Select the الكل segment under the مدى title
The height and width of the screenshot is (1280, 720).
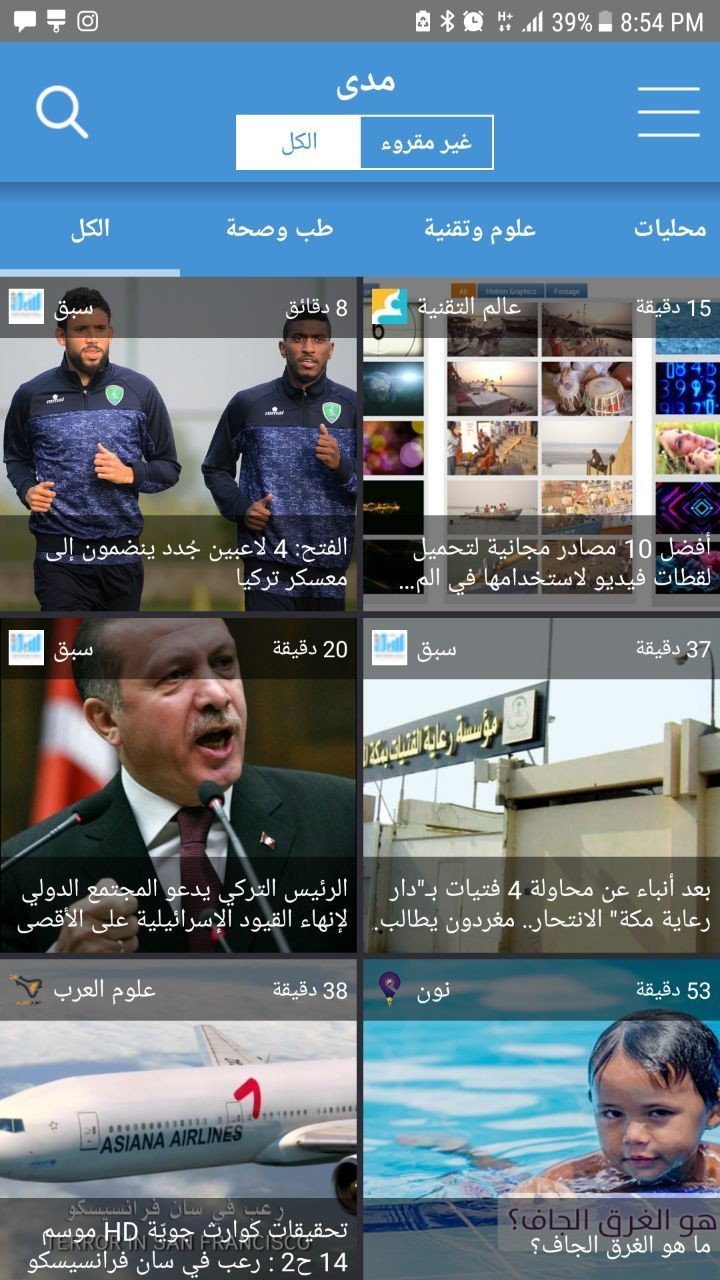298,142
